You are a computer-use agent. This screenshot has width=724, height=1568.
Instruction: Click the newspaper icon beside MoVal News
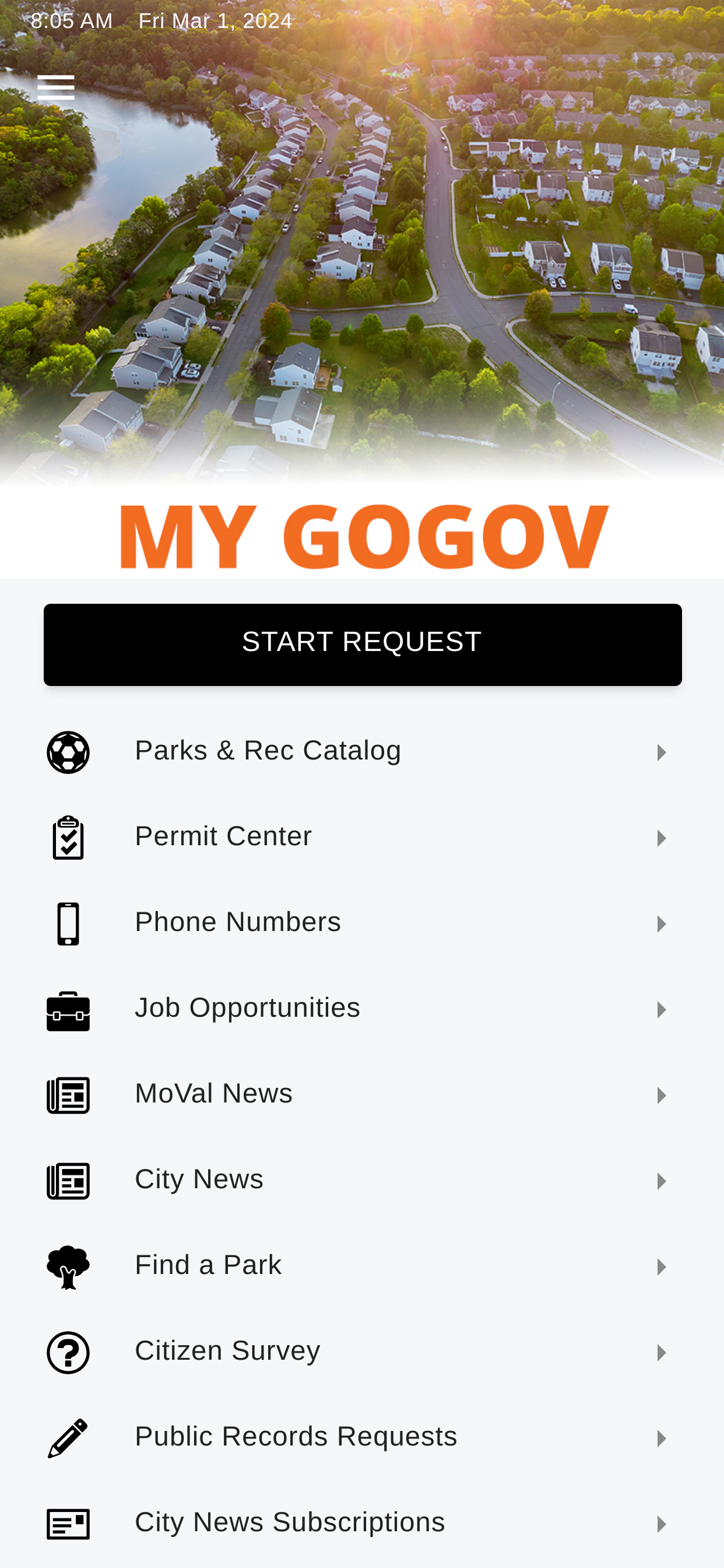pyautogui.click(x=68, y=1094)
